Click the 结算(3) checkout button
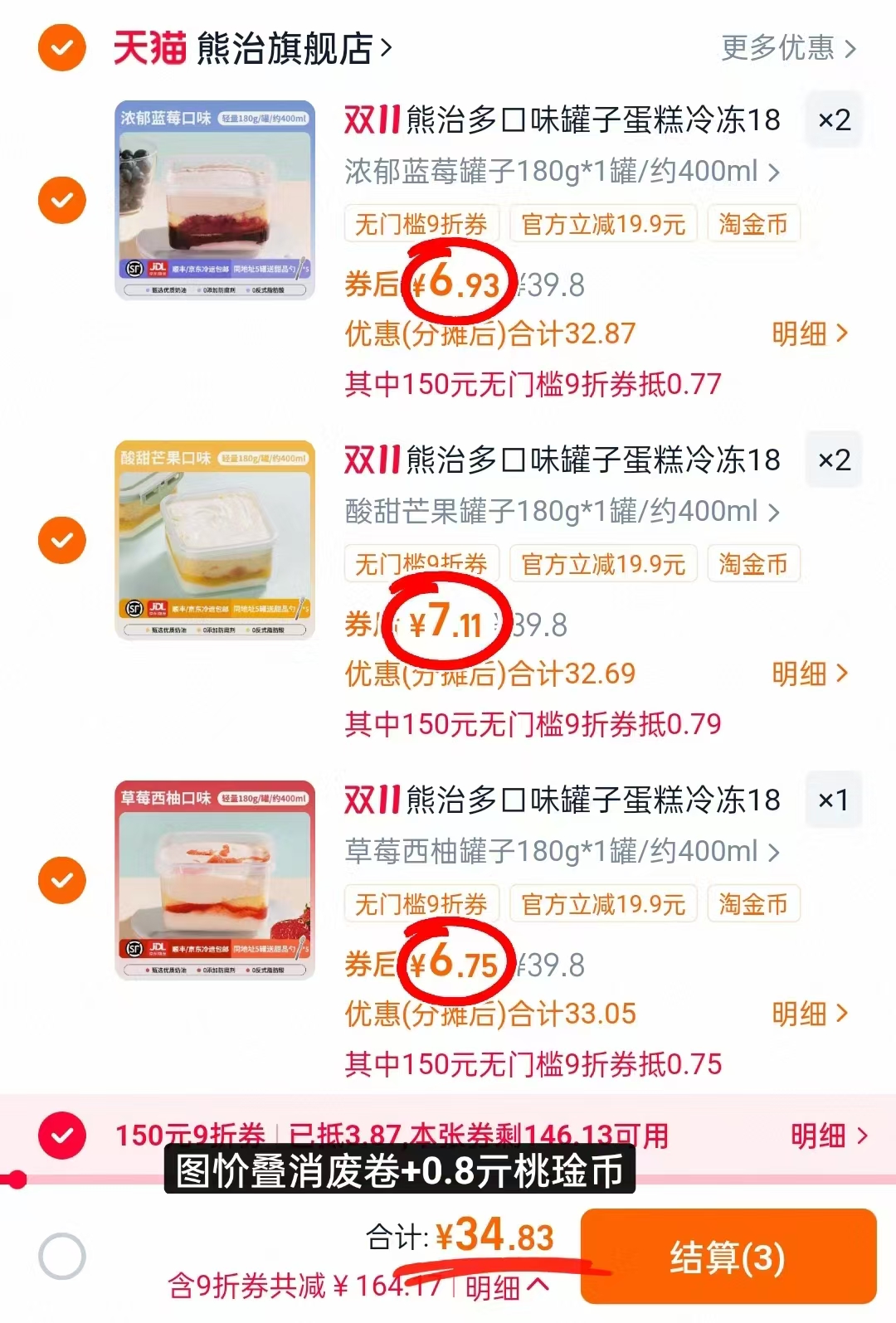Screen dimensions: 896x1323 [728, 1255]
